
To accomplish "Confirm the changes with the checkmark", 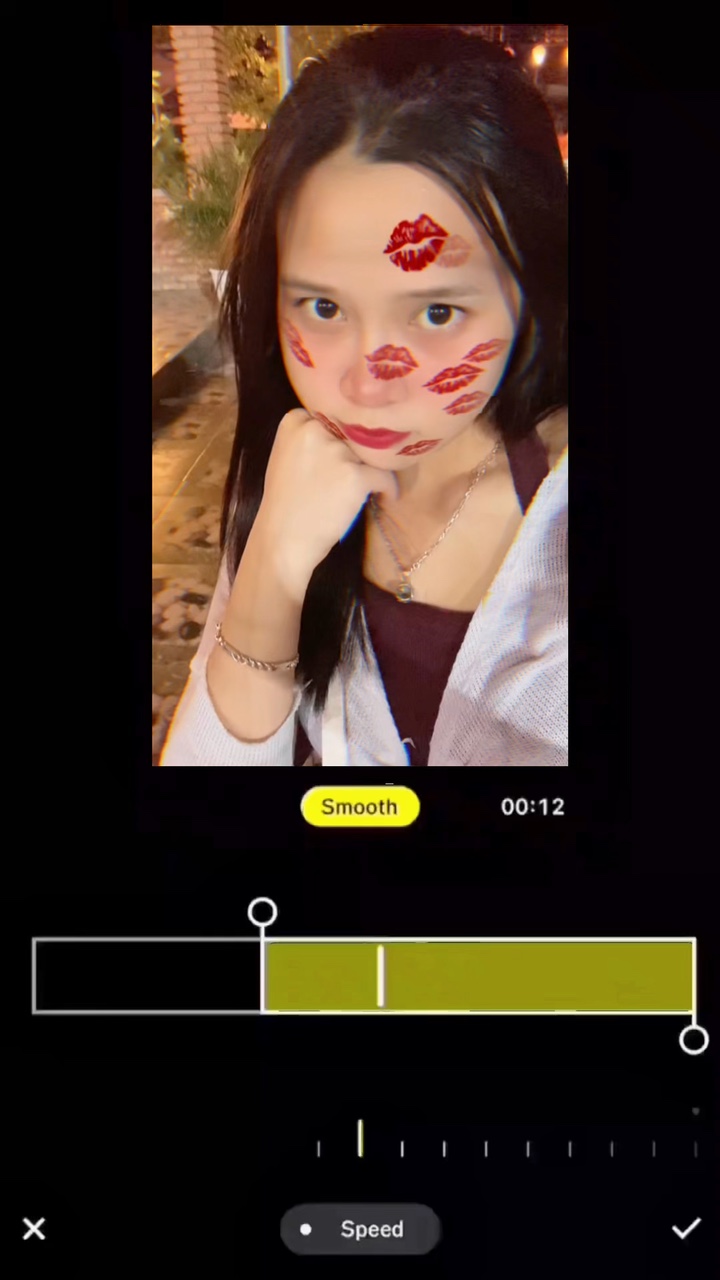I will pyautogui.click(x=686, y=1229).
